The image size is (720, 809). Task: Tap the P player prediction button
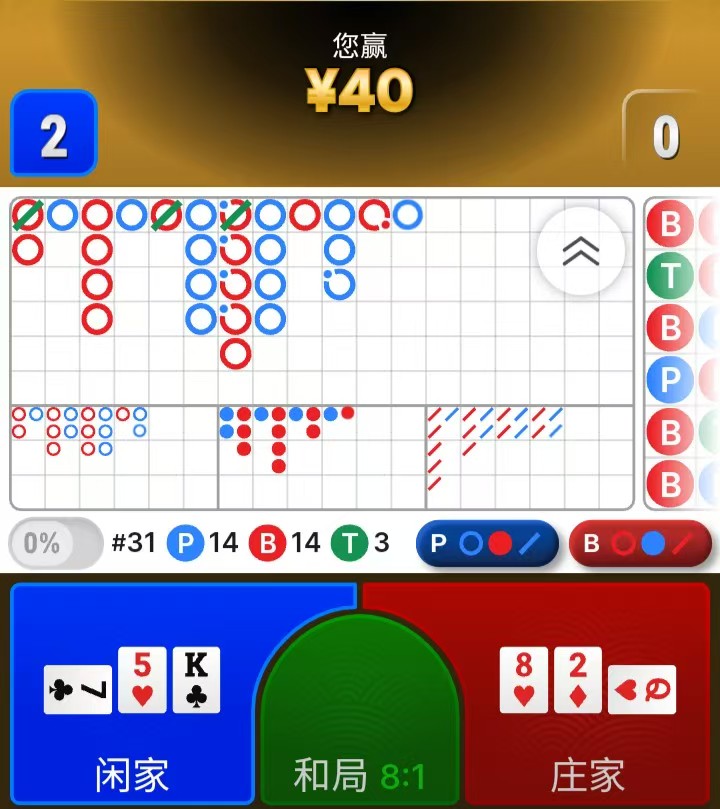[487, 544]
